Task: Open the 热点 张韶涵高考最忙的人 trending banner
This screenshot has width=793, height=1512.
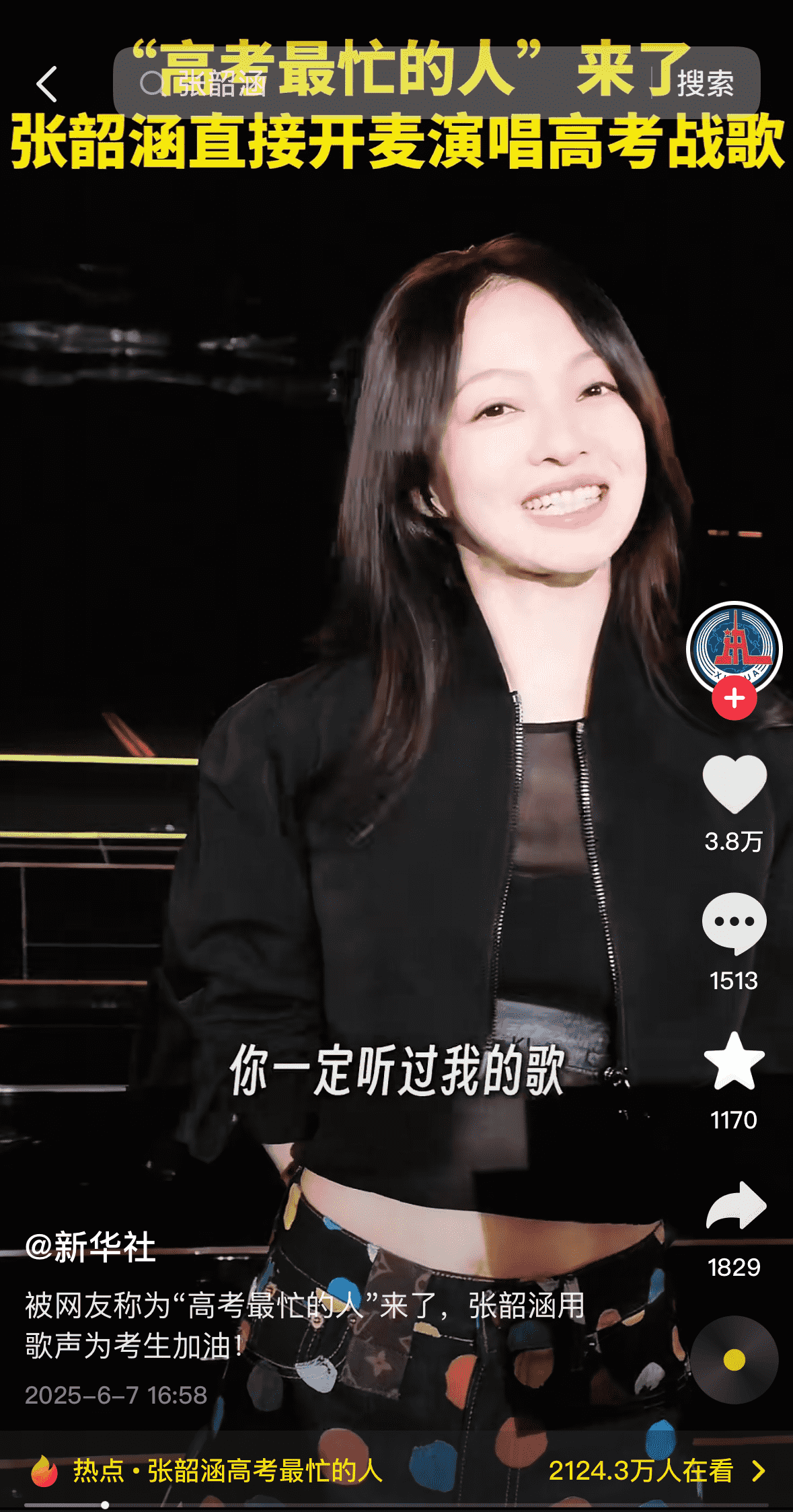Action: tap(396, 1470)
